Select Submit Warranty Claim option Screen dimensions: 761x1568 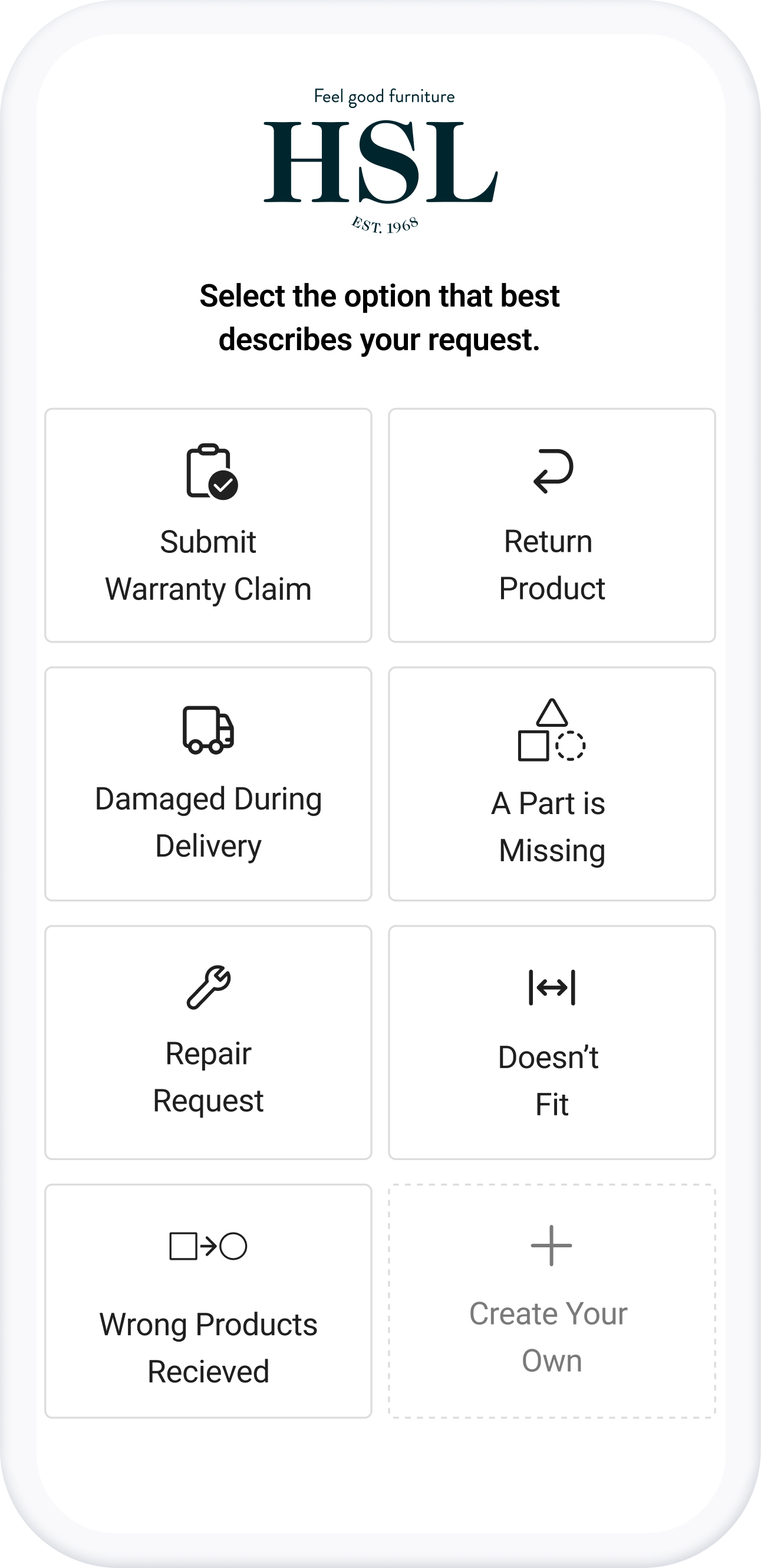208,525
